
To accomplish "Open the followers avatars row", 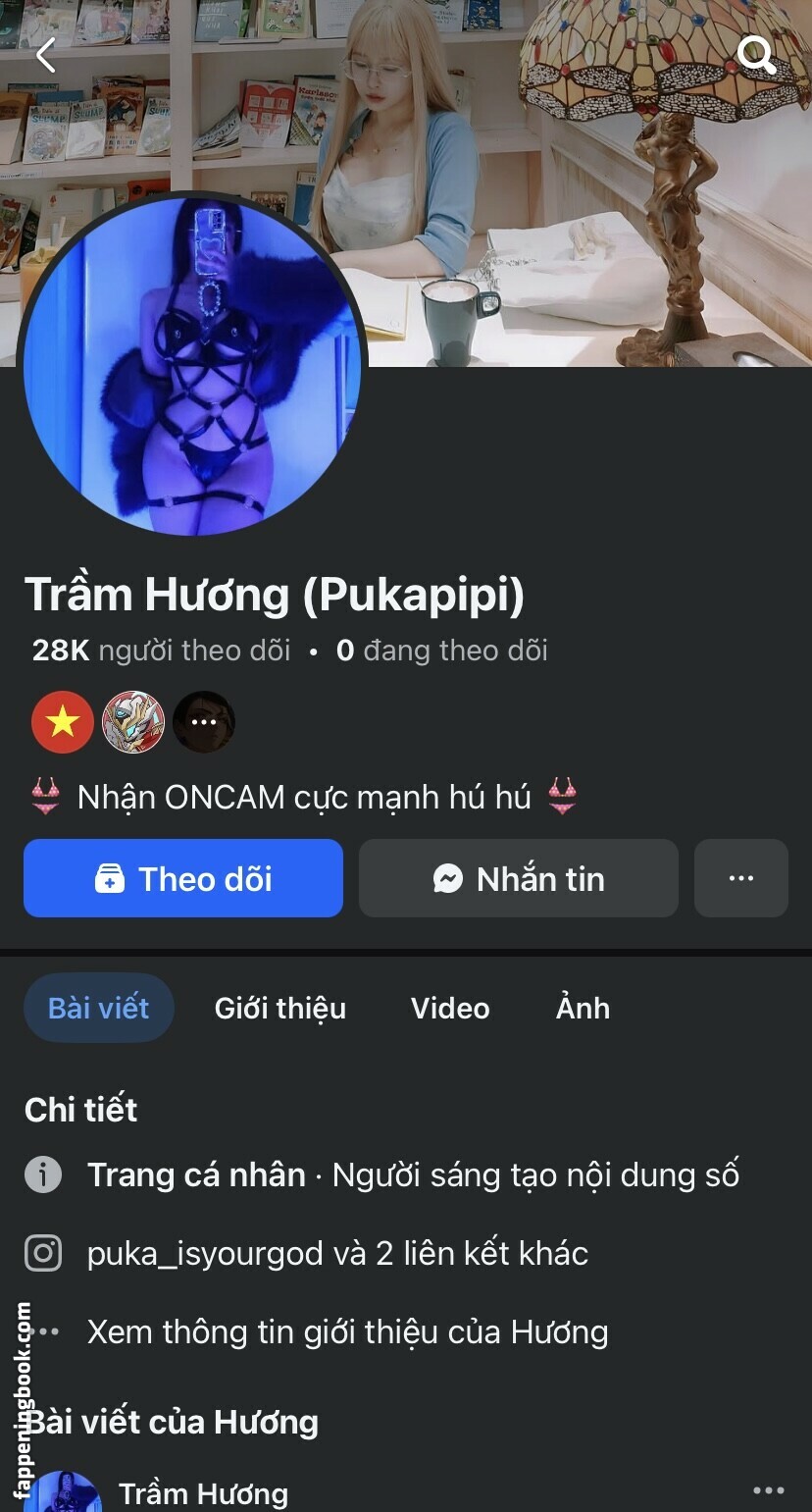I will (x=133, y=721).
